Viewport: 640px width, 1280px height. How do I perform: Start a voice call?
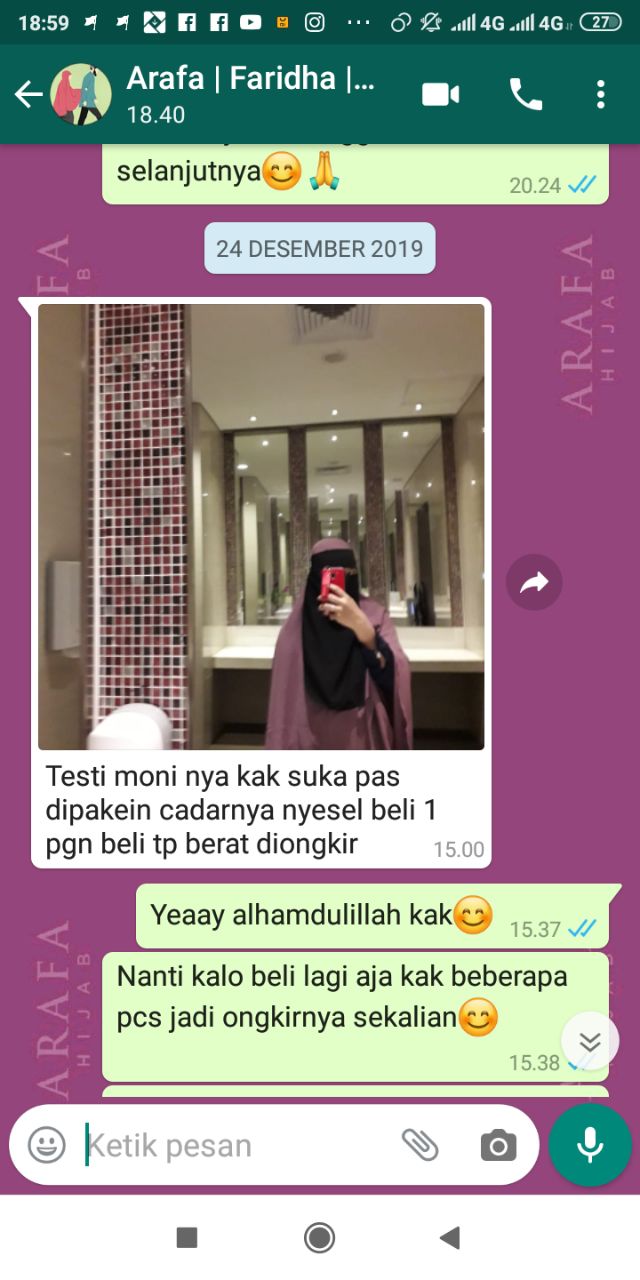[526, 95]
